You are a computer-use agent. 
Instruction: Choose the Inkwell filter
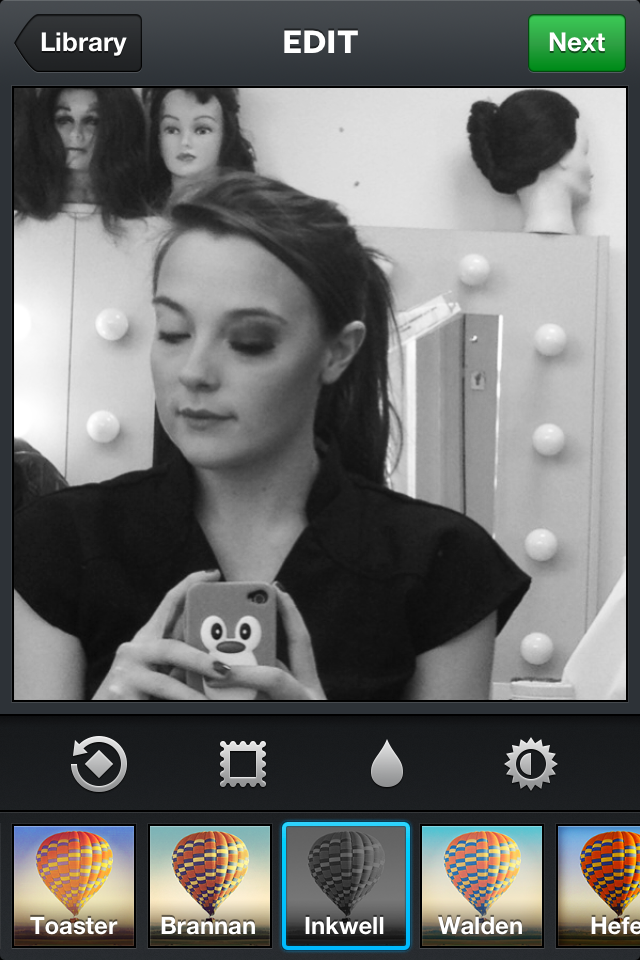[x=346, y=885]
